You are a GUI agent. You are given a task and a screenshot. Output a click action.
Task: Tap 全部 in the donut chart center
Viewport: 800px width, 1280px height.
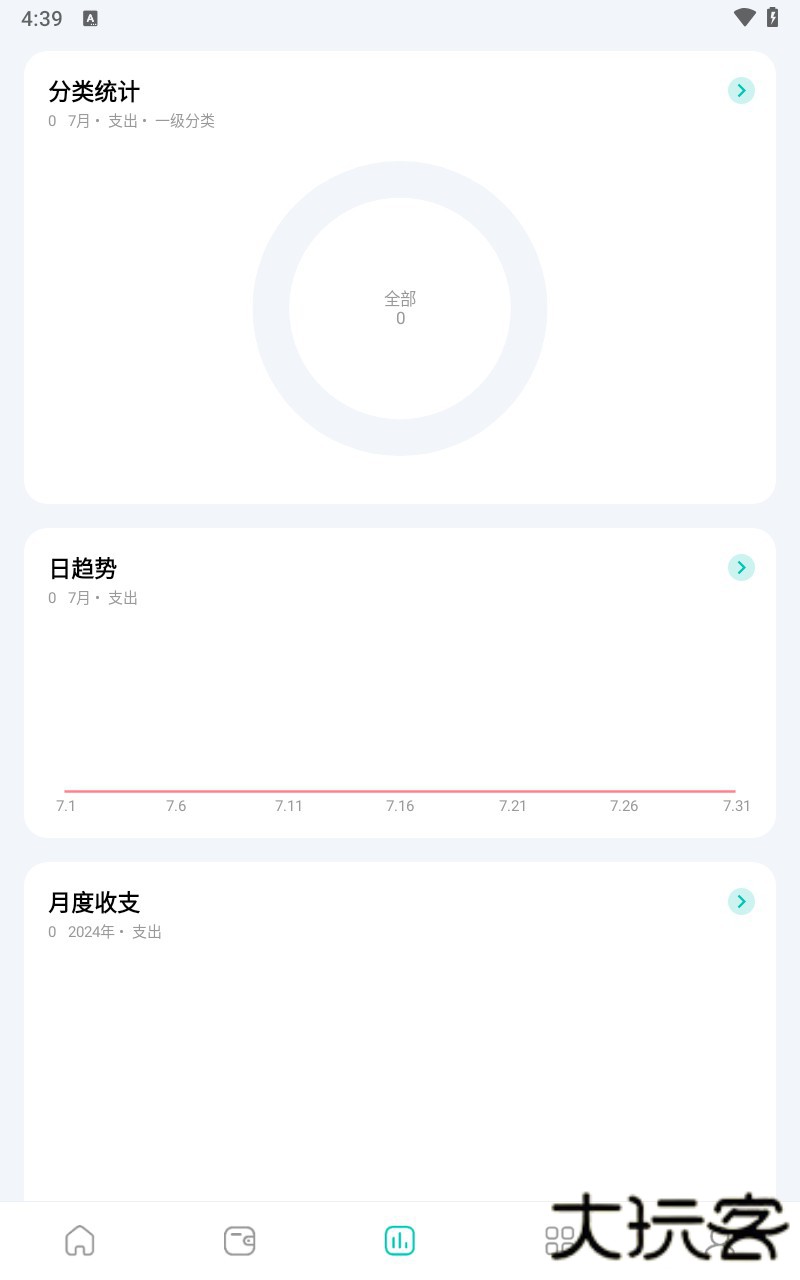(x=400, y=298)
